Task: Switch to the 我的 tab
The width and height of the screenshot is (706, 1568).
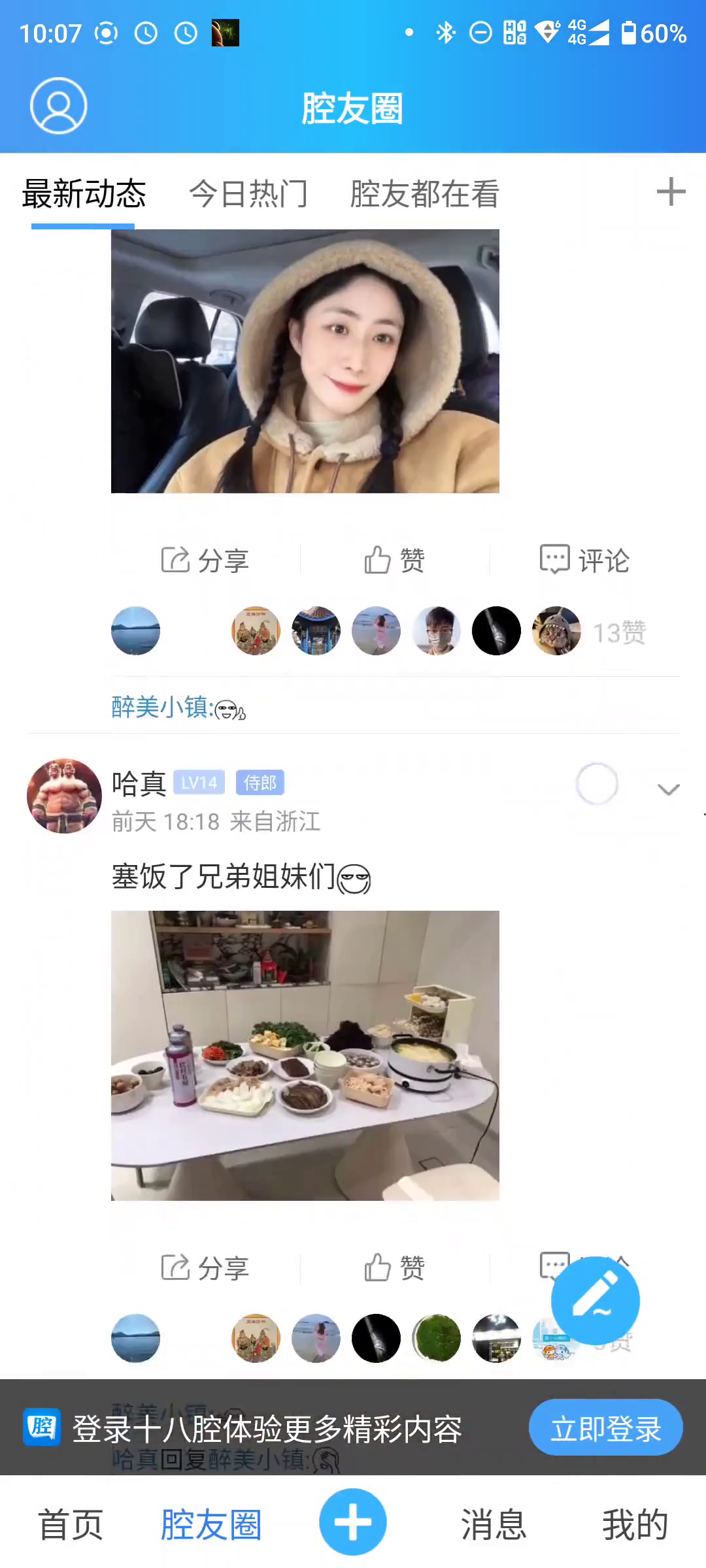Action: click(x=635, y=1524)
